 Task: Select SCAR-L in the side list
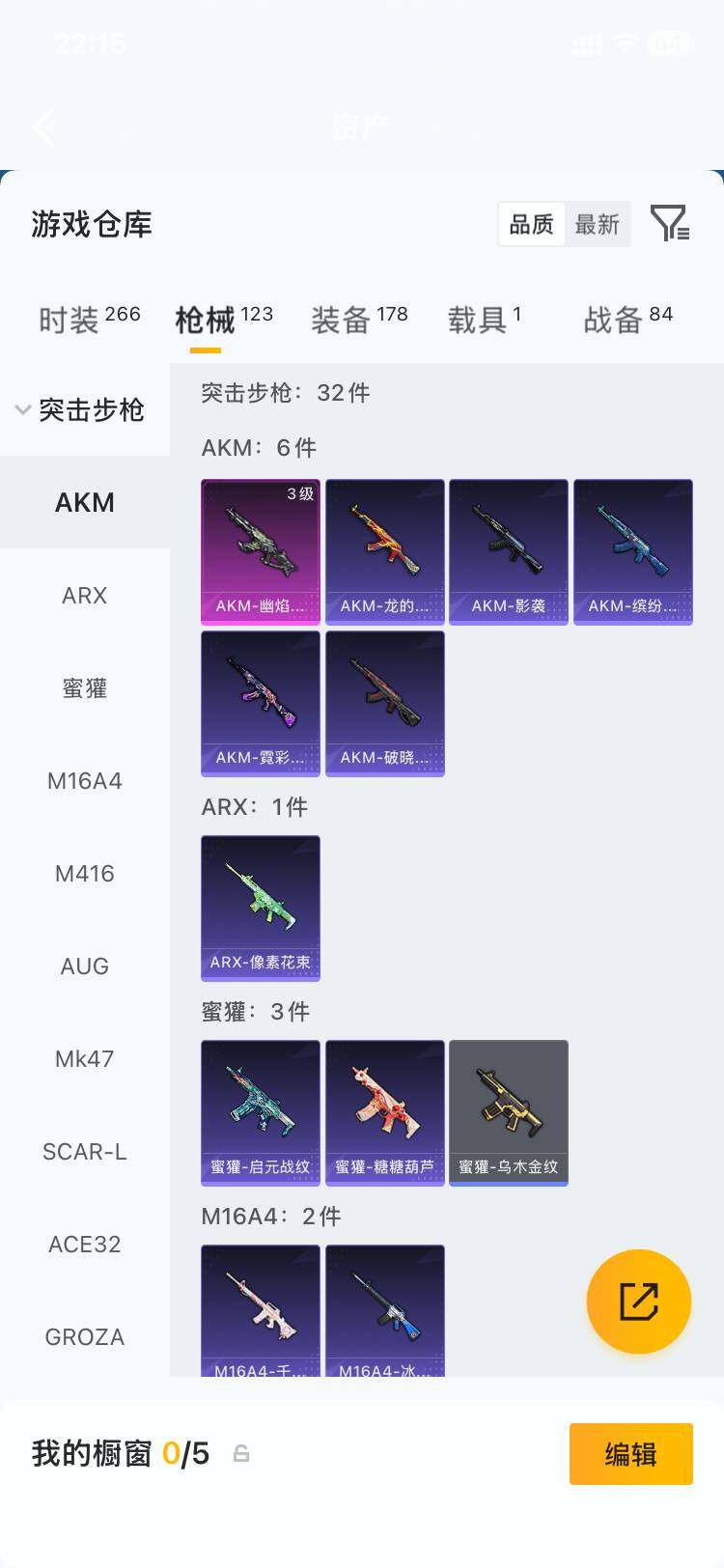pyautogui.click(x=85, y=1152)
